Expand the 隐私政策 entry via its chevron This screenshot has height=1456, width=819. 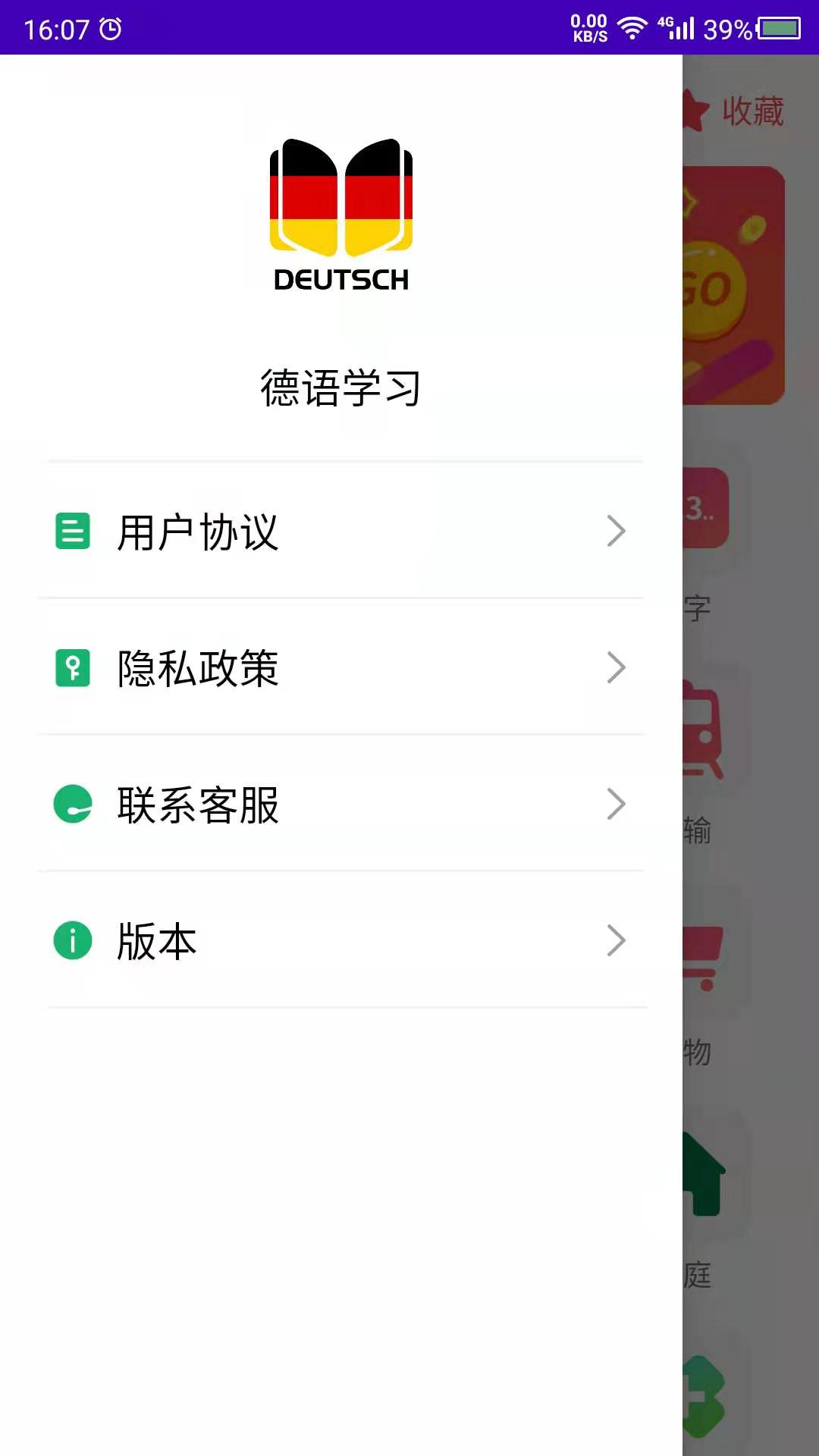(x=616, y=668)
